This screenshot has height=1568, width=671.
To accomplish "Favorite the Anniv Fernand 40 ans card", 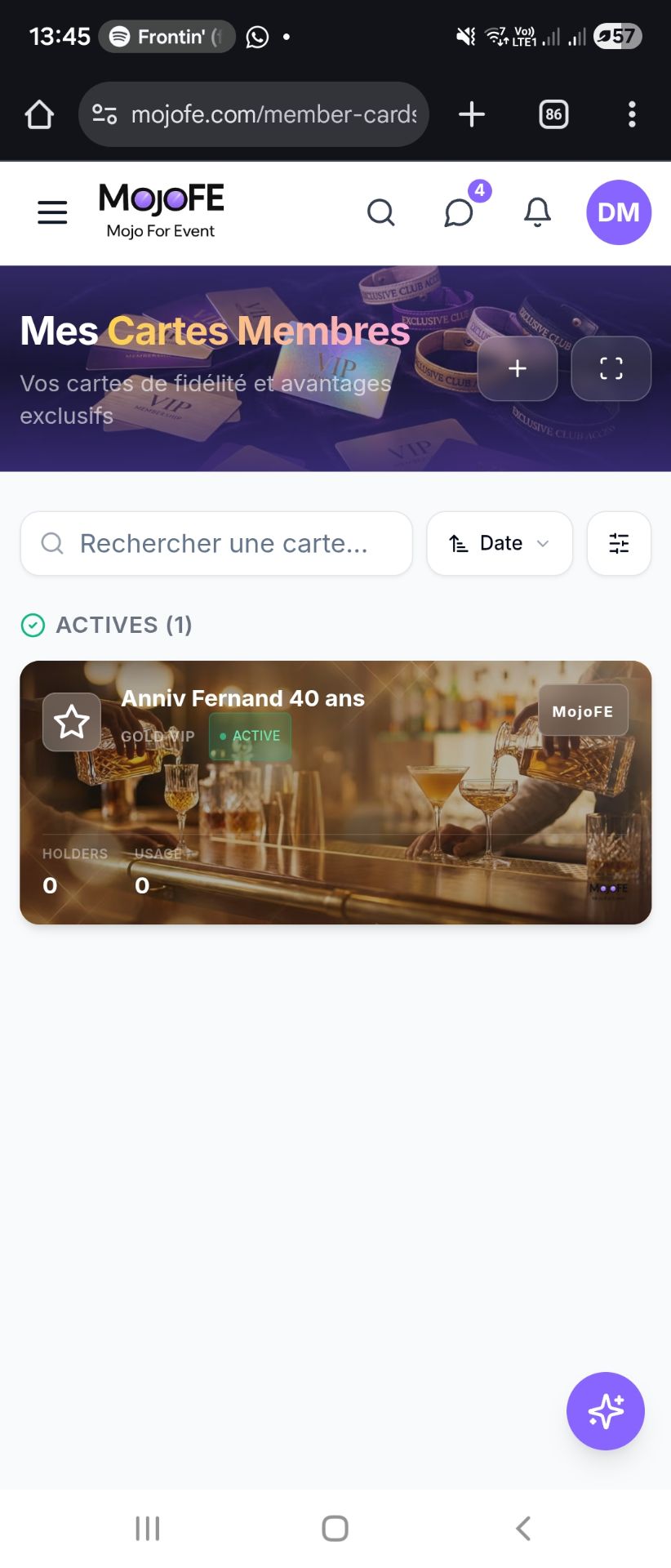I will 72,722.
